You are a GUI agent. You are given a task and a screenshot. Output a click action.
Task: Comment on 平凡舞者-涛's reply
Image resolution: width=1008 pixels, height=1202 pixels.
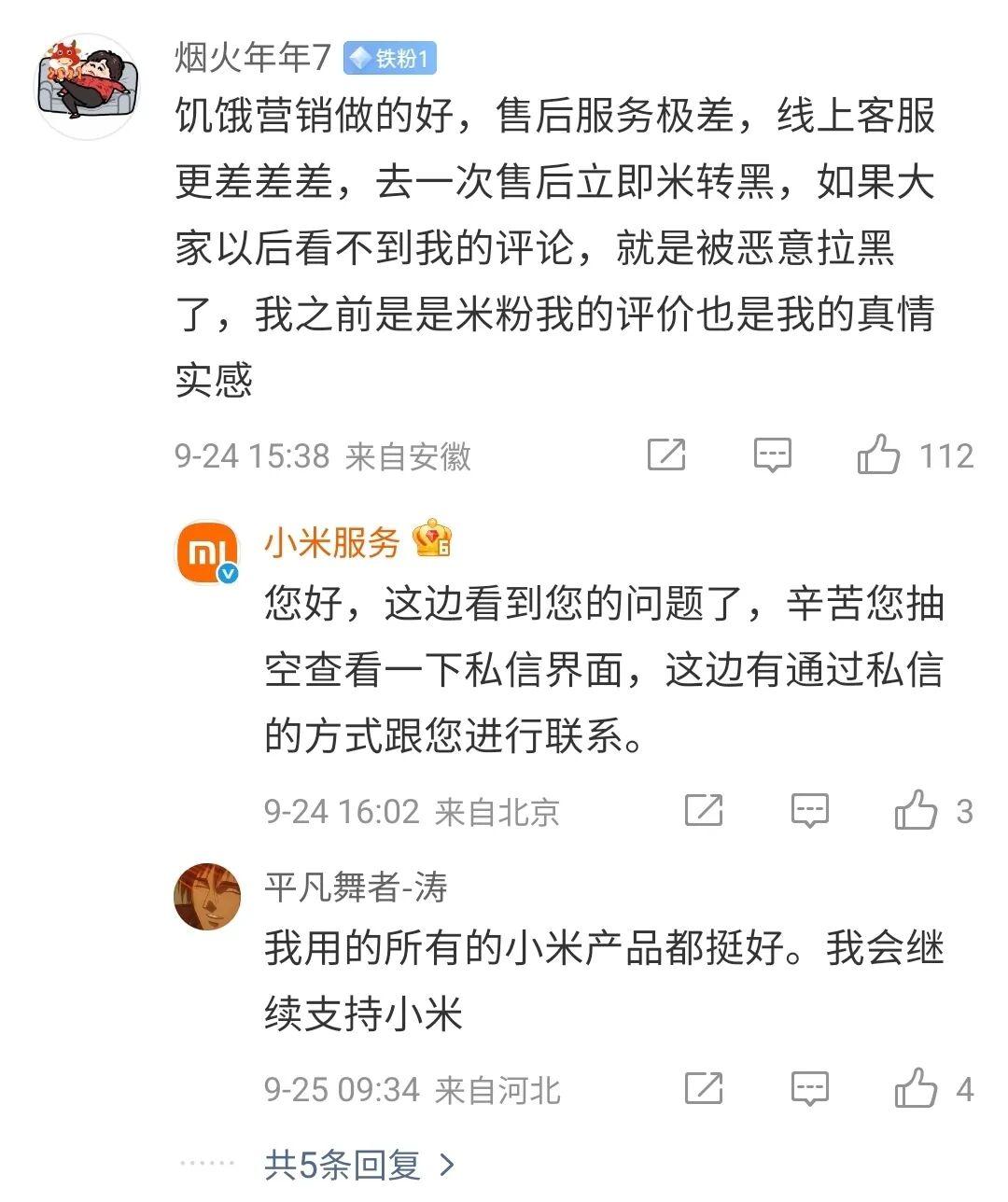coord(810,1088)
